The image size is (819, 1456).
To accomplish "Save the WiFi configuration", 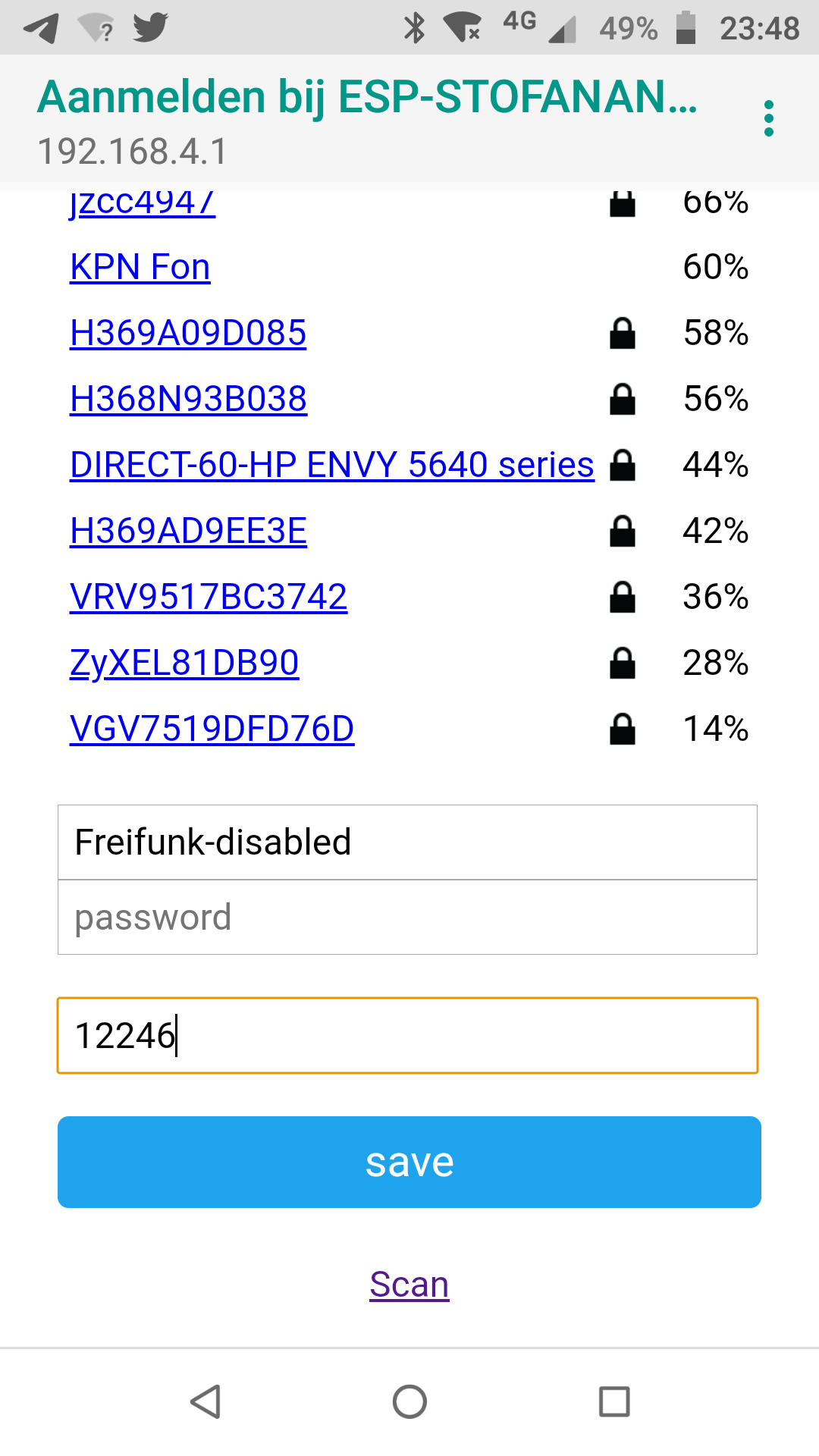I will click(x=409, y=1162).
